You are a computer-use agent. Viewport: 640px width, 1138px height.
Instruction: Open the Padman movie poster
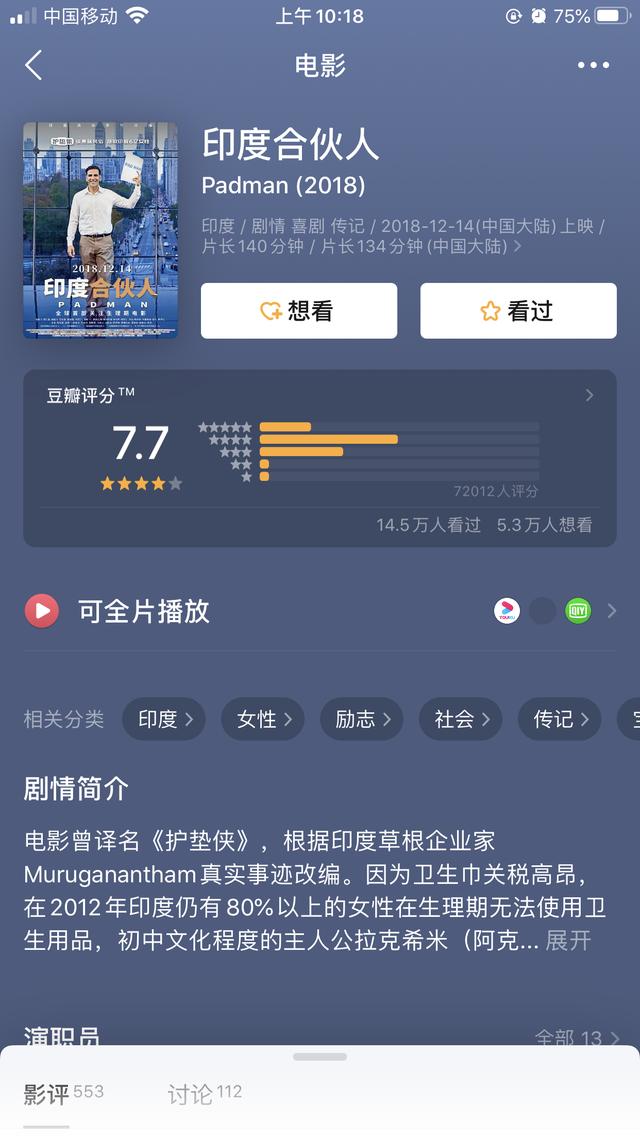[x=100, y=230]
